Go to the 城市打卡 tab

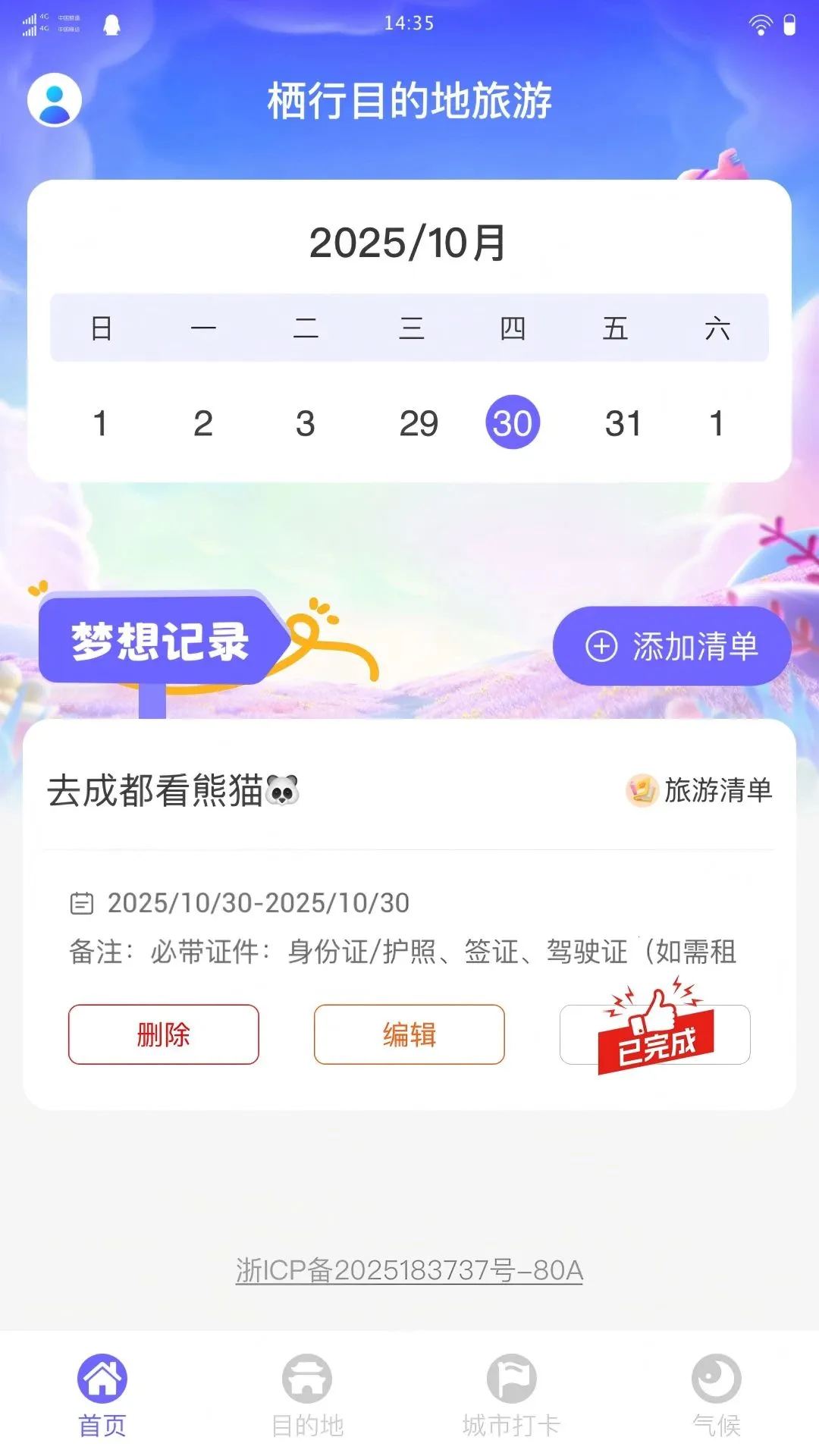coord(512,1395)
